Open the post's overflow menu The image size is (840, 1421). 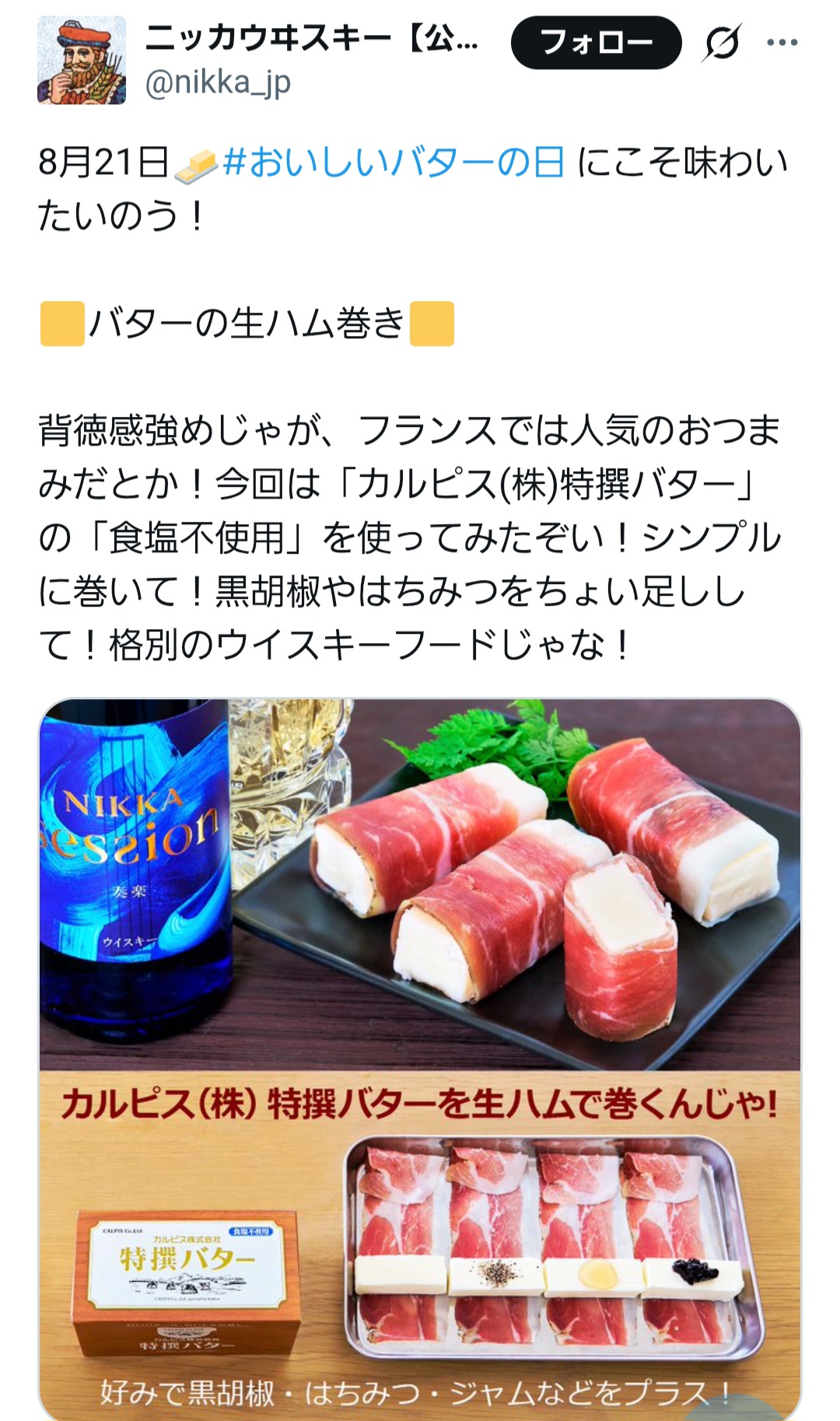(x=782, y=43)
